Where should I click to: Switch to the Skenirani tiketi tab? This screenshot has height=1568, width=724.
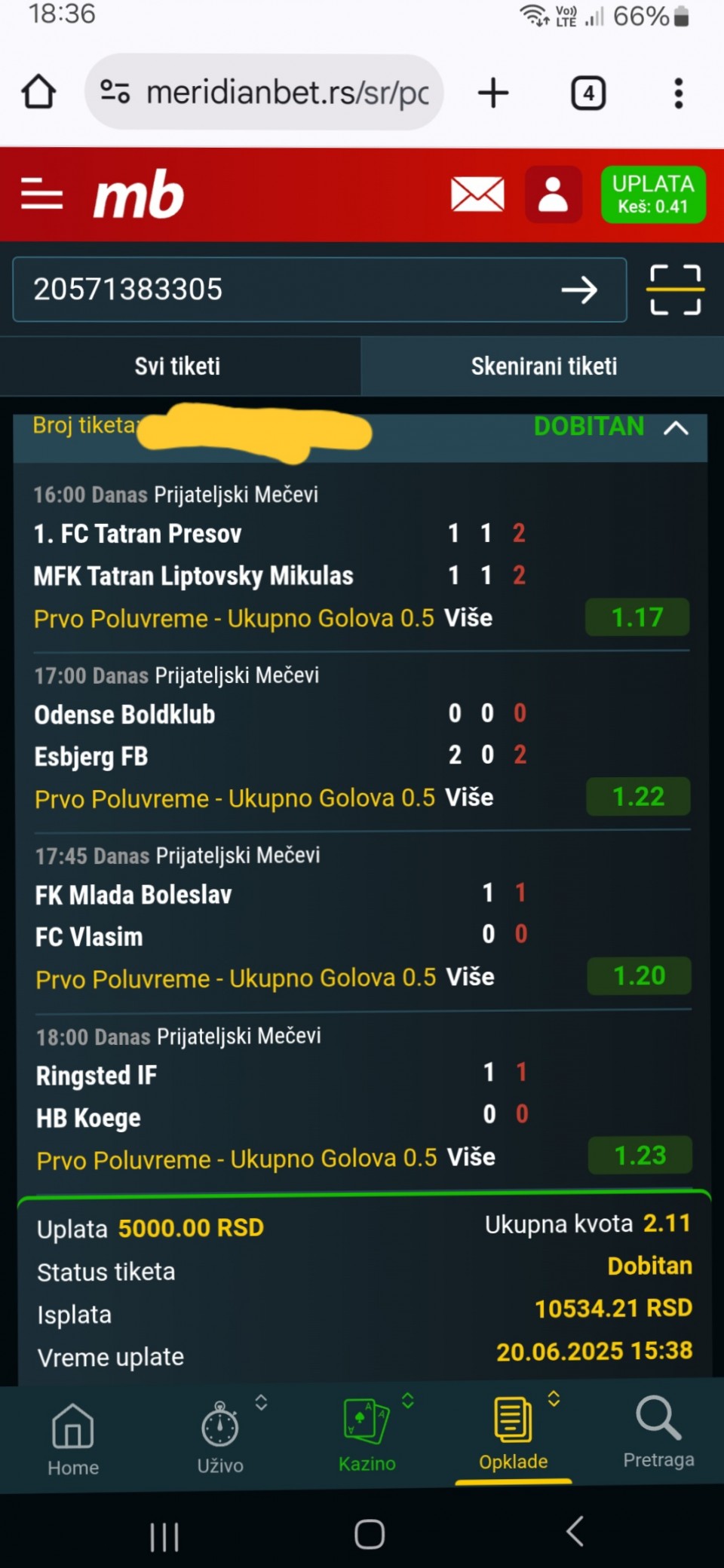click(543, 366)
